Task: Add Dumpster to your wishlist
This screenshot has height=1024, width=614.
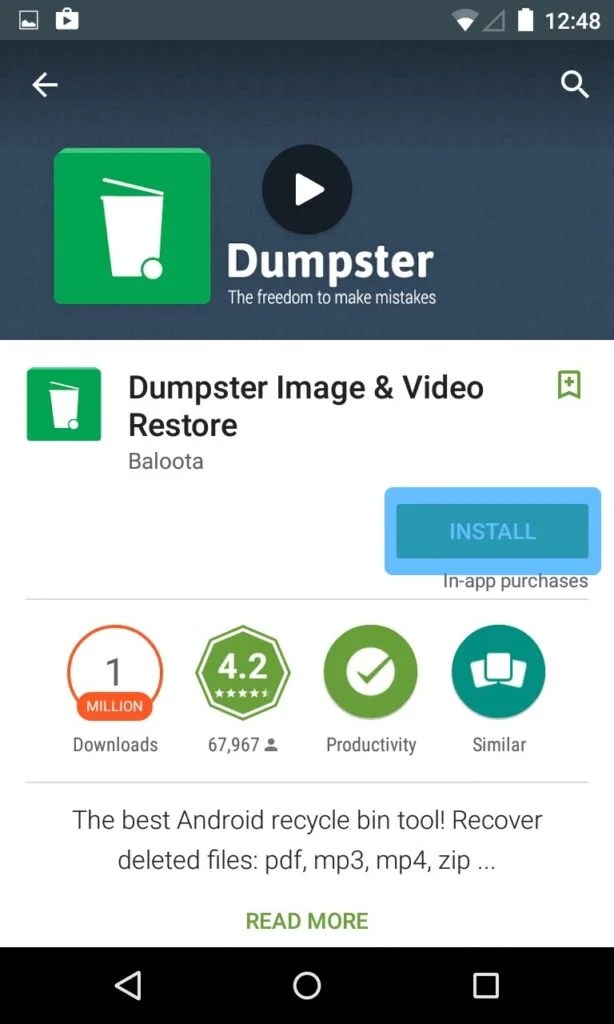Action: tap(568, 385)
